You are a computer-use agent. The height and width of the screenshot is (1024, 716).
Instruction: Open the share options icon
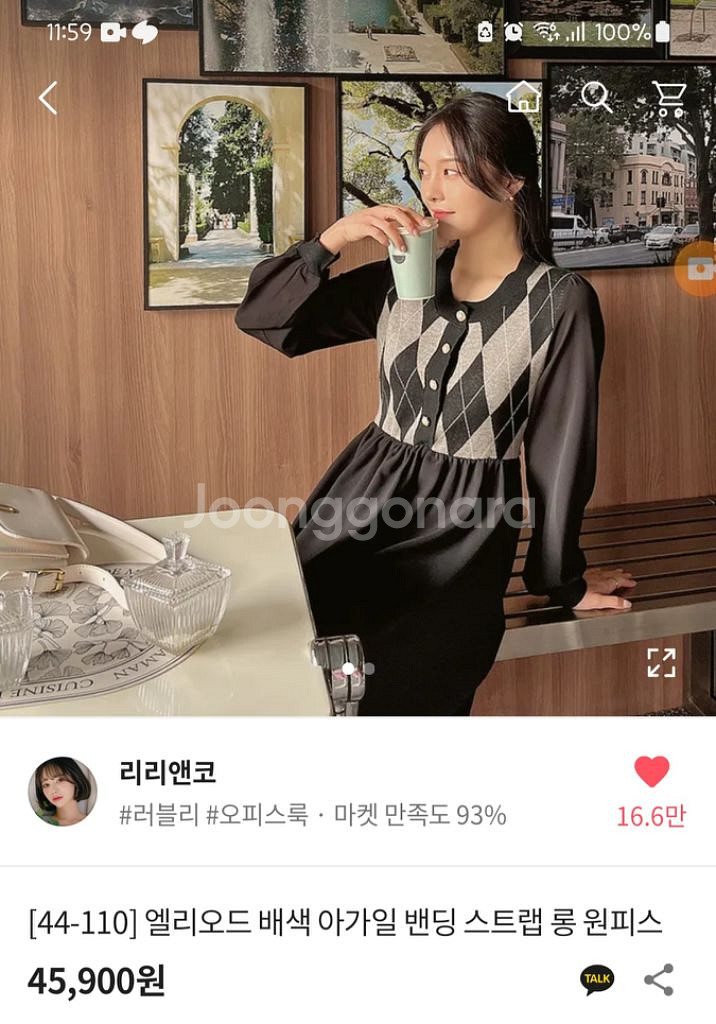coord(658,979)
